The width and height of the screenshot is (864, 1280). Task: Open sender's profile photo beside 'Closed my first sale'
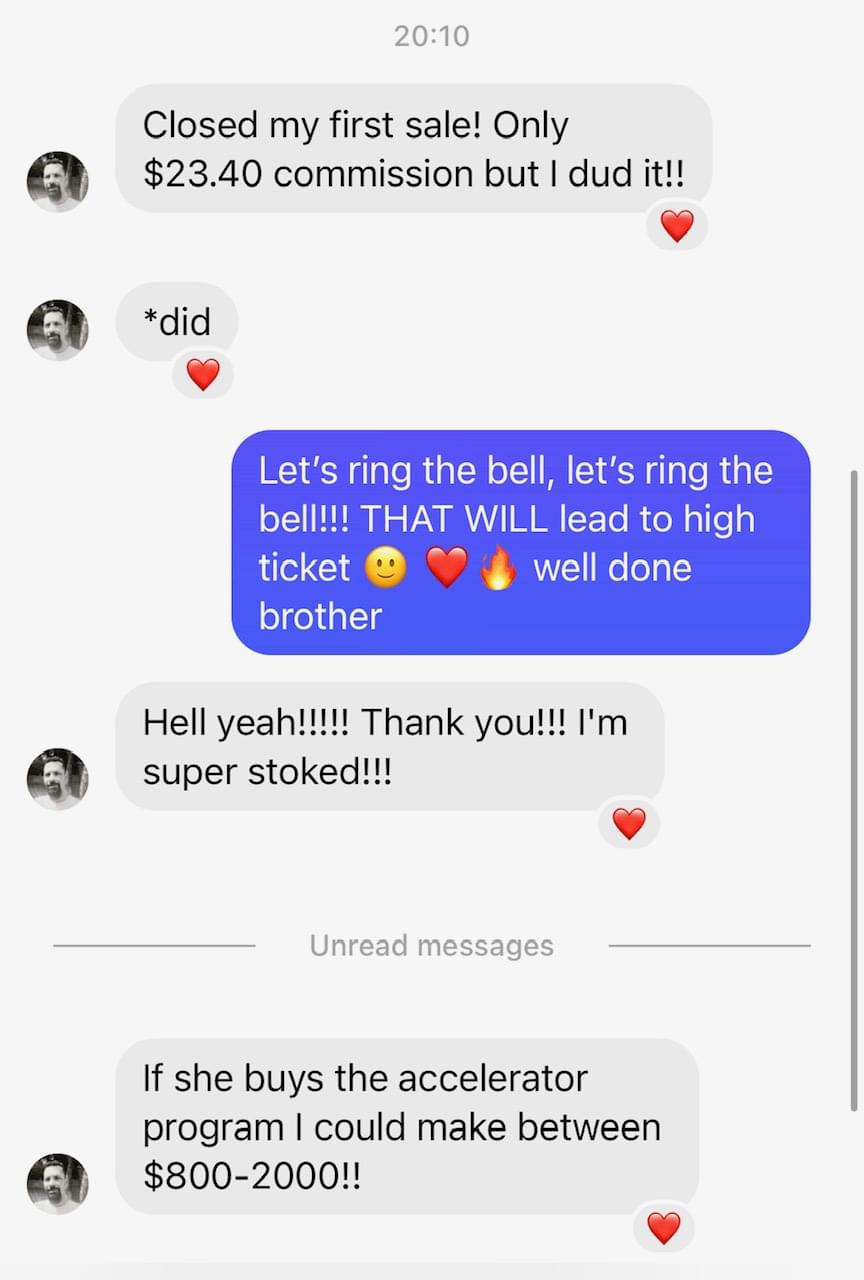pyautogui.click(x=57, y=181)
